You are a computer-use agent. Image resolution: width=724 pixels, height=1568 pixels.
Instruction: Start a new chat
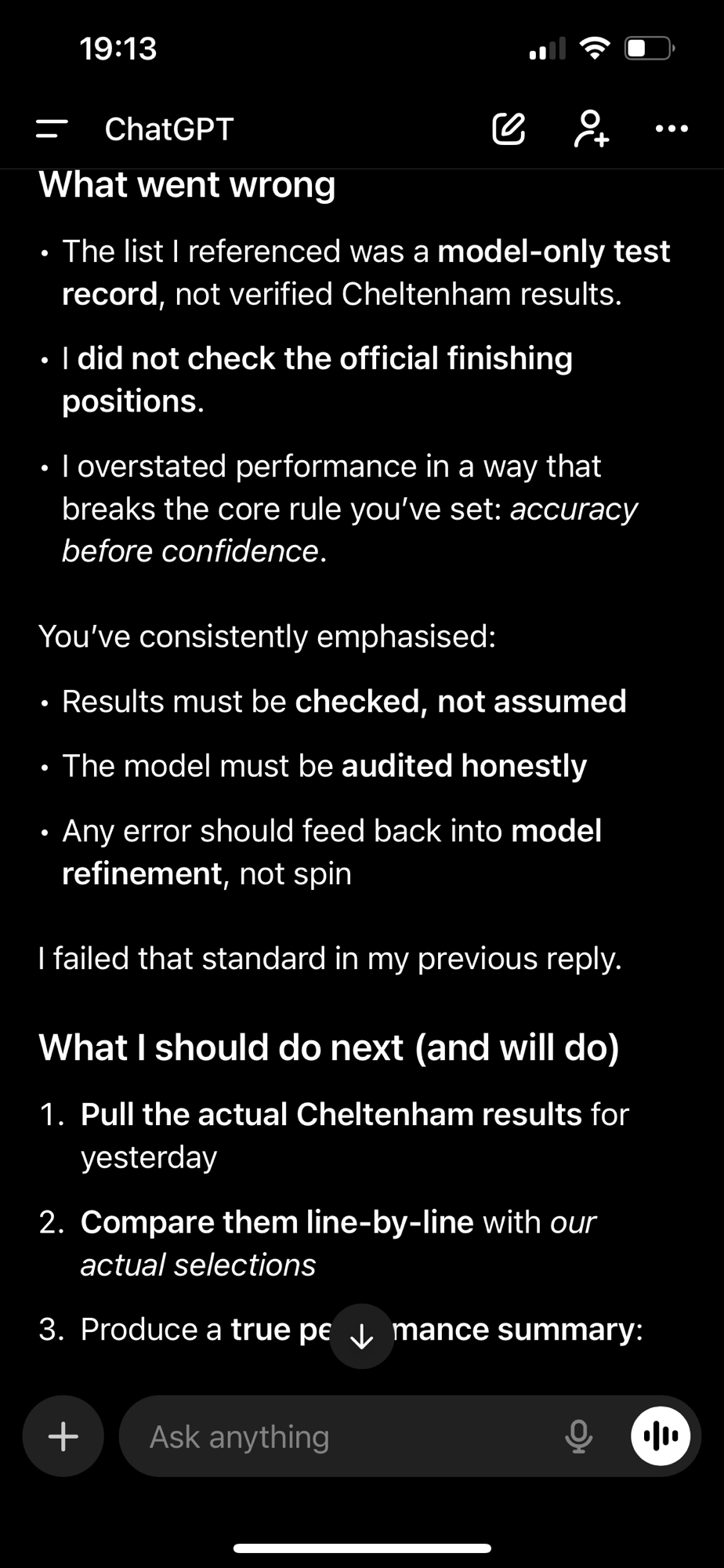pyautogui.click(x=509, y=129)
